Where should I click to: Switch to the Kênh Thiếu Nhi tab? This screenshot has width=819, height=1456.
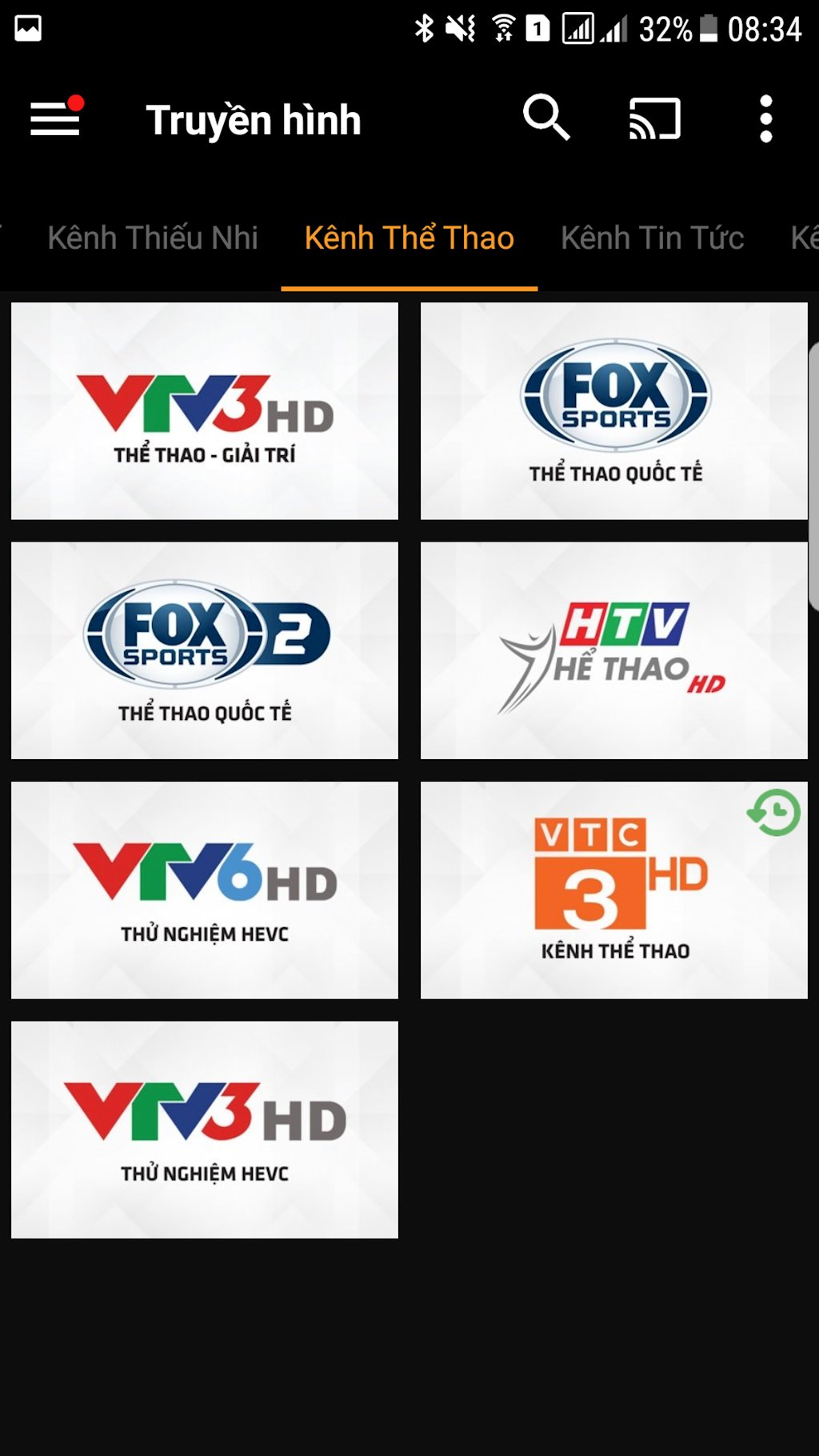153,238
